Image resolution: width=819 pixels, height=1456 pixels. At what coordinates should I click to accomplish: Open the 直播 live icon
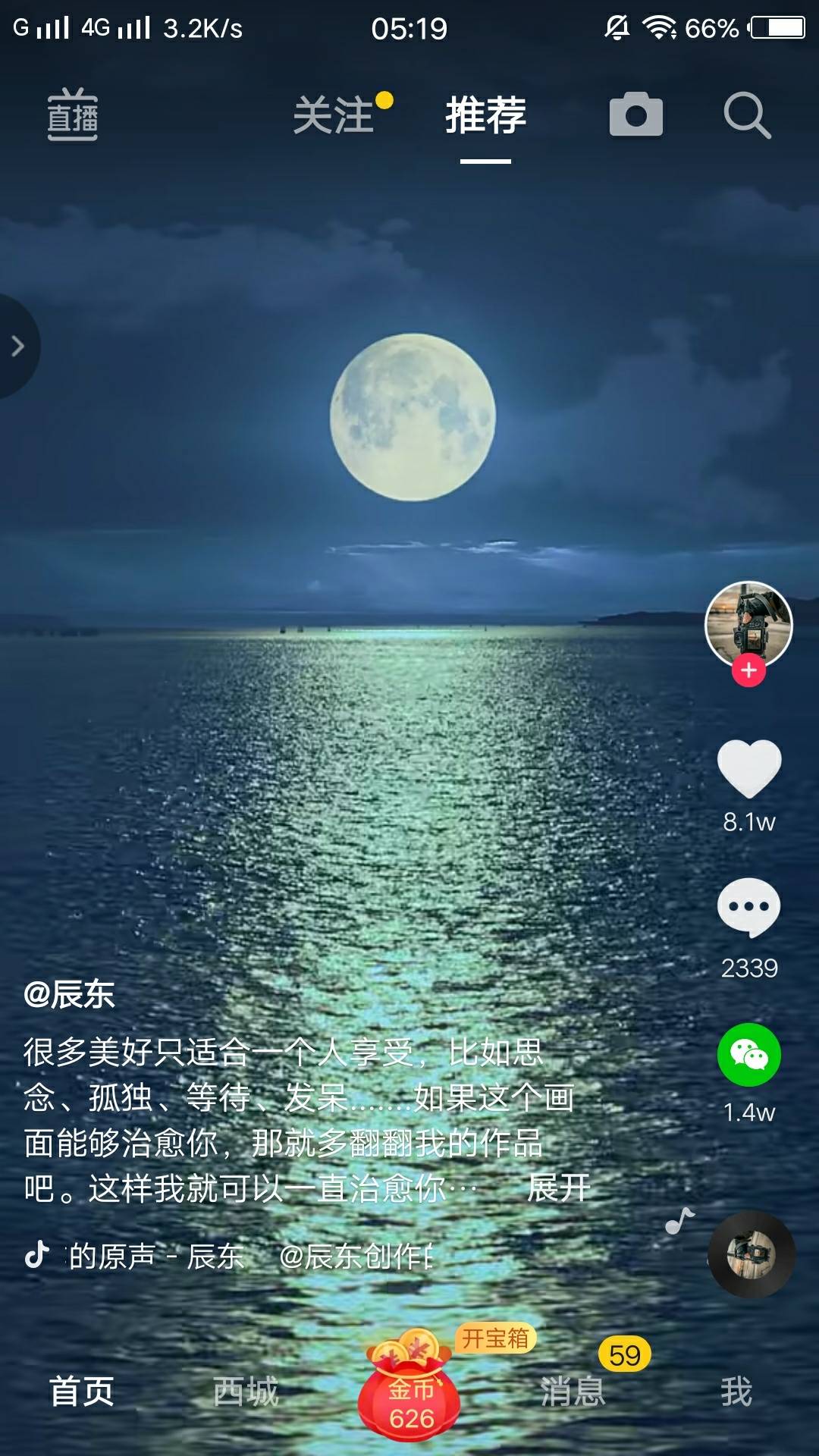tap(73, 115)
